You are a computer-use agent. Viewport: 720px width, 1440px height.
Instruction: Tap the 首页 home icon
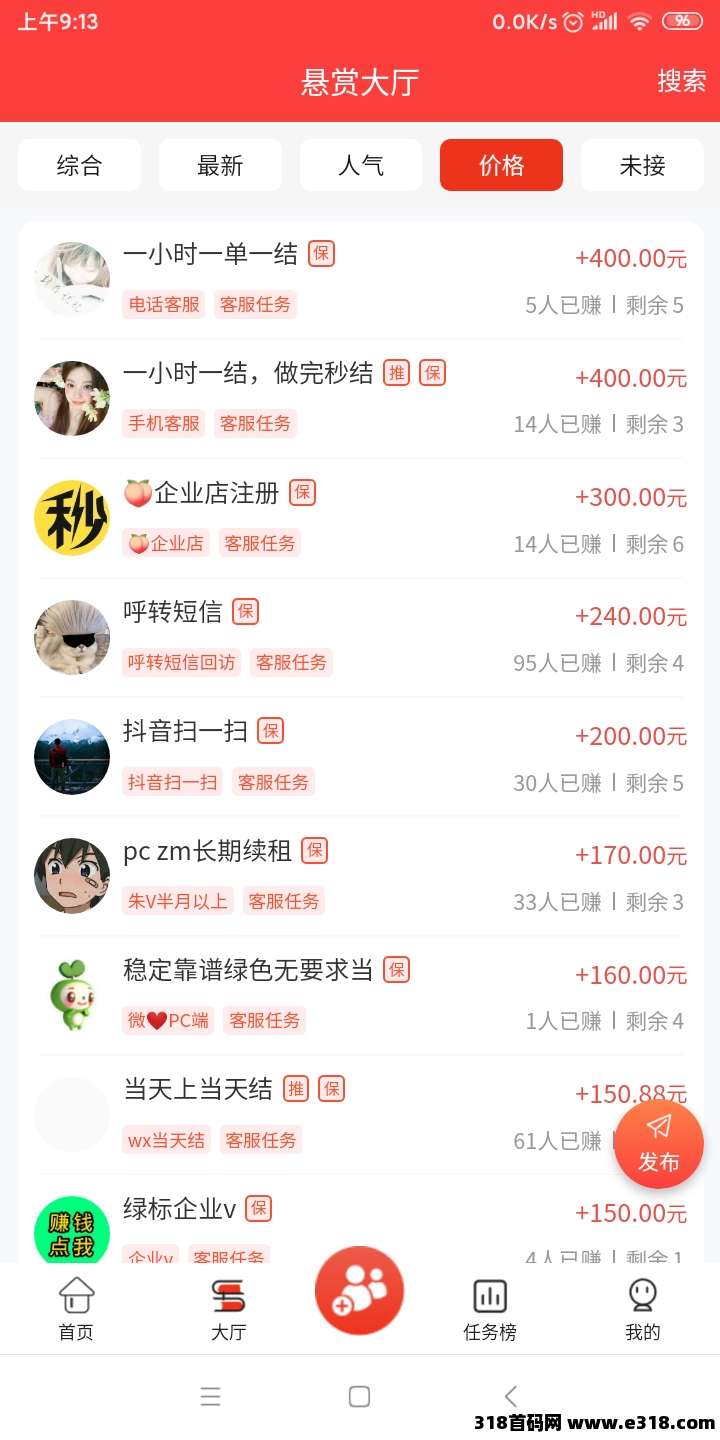tap(75, 1305)
